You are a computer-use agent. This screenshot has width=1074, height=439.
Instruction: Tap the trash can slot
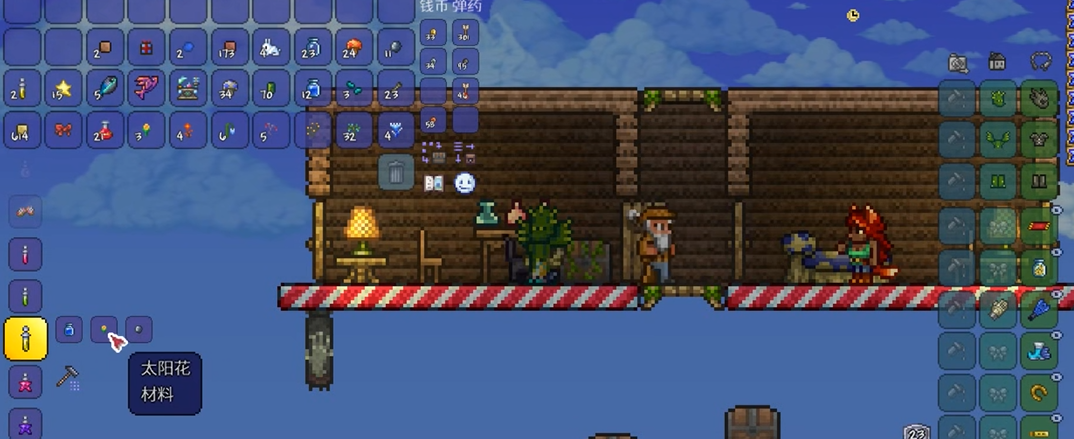point(396,172)
